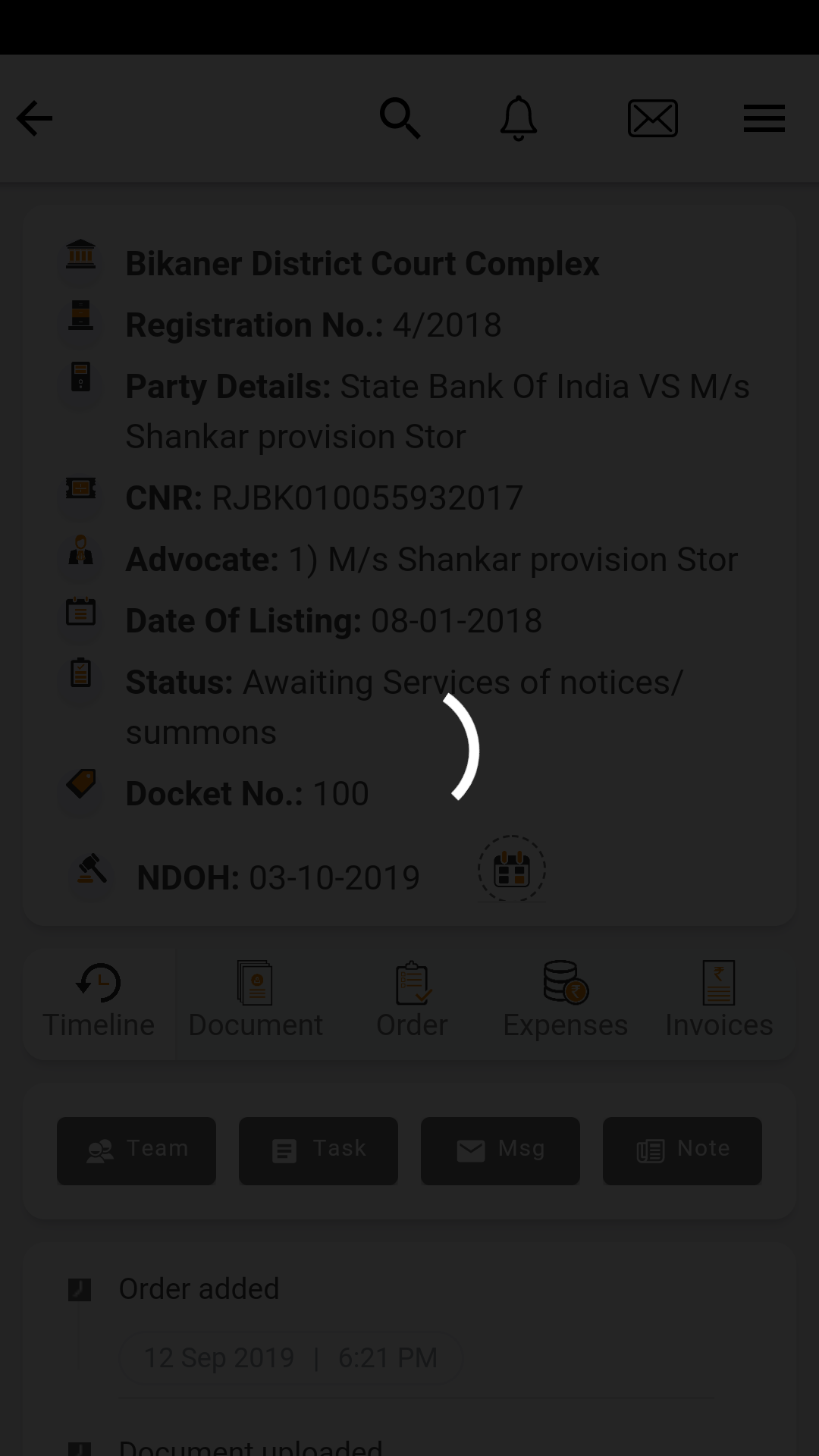Switch to the Document tab
The image size is (819, 1456).
[x=256, y=1001]
